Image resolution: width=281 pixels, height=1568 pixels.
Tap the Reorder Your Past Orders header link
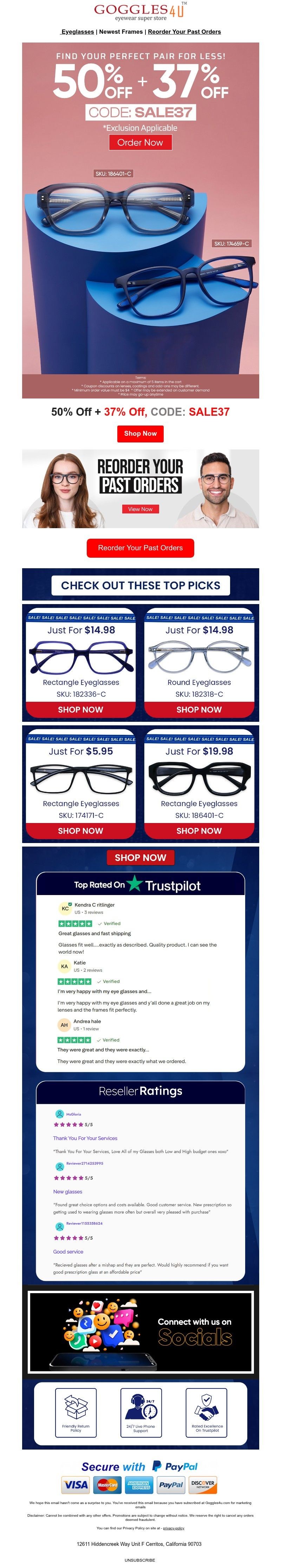184,32
